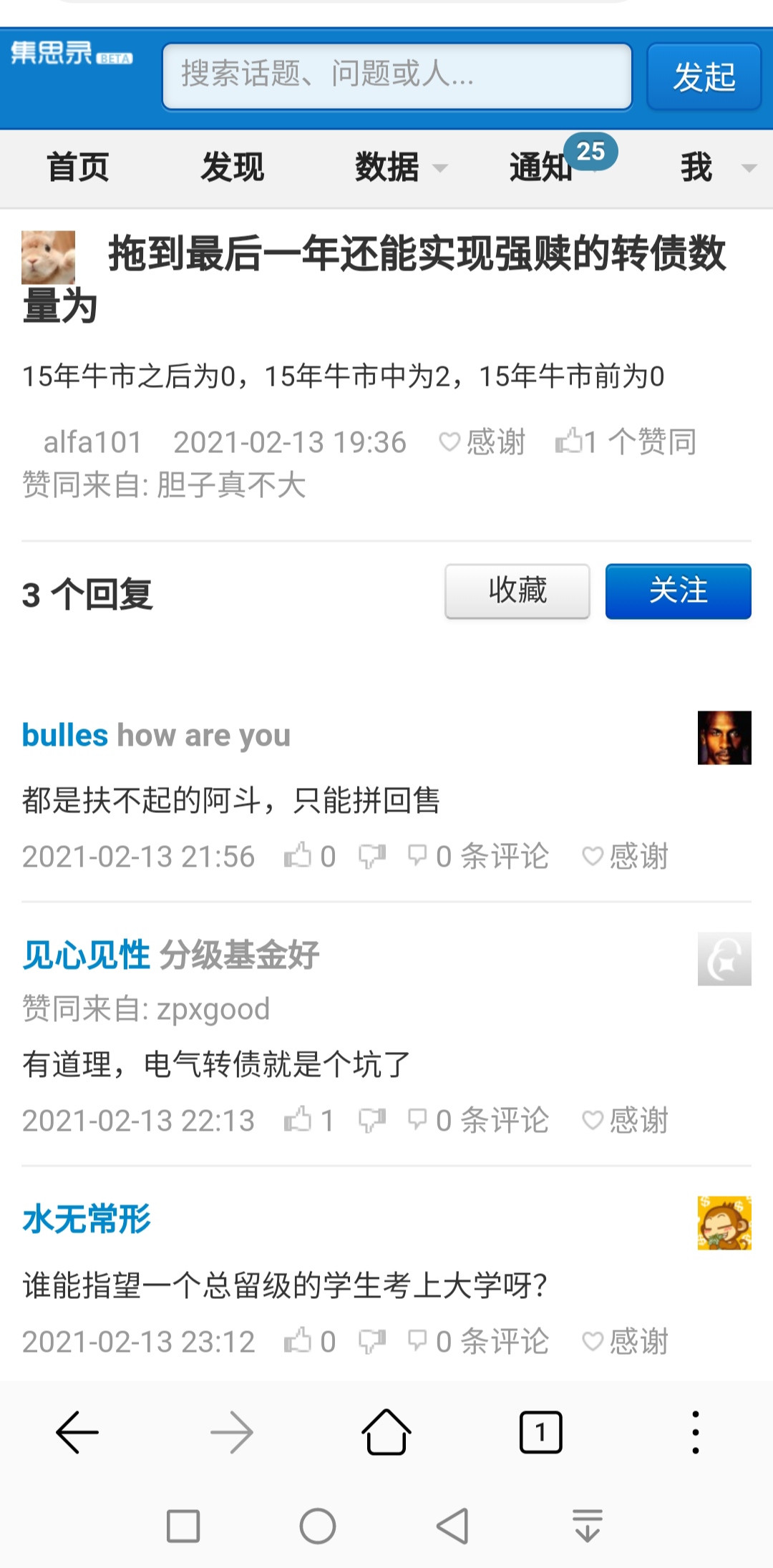View profile of 见心见性
Image resolution: width=773 pixels, height=1568 pixels.
point(86,955)
